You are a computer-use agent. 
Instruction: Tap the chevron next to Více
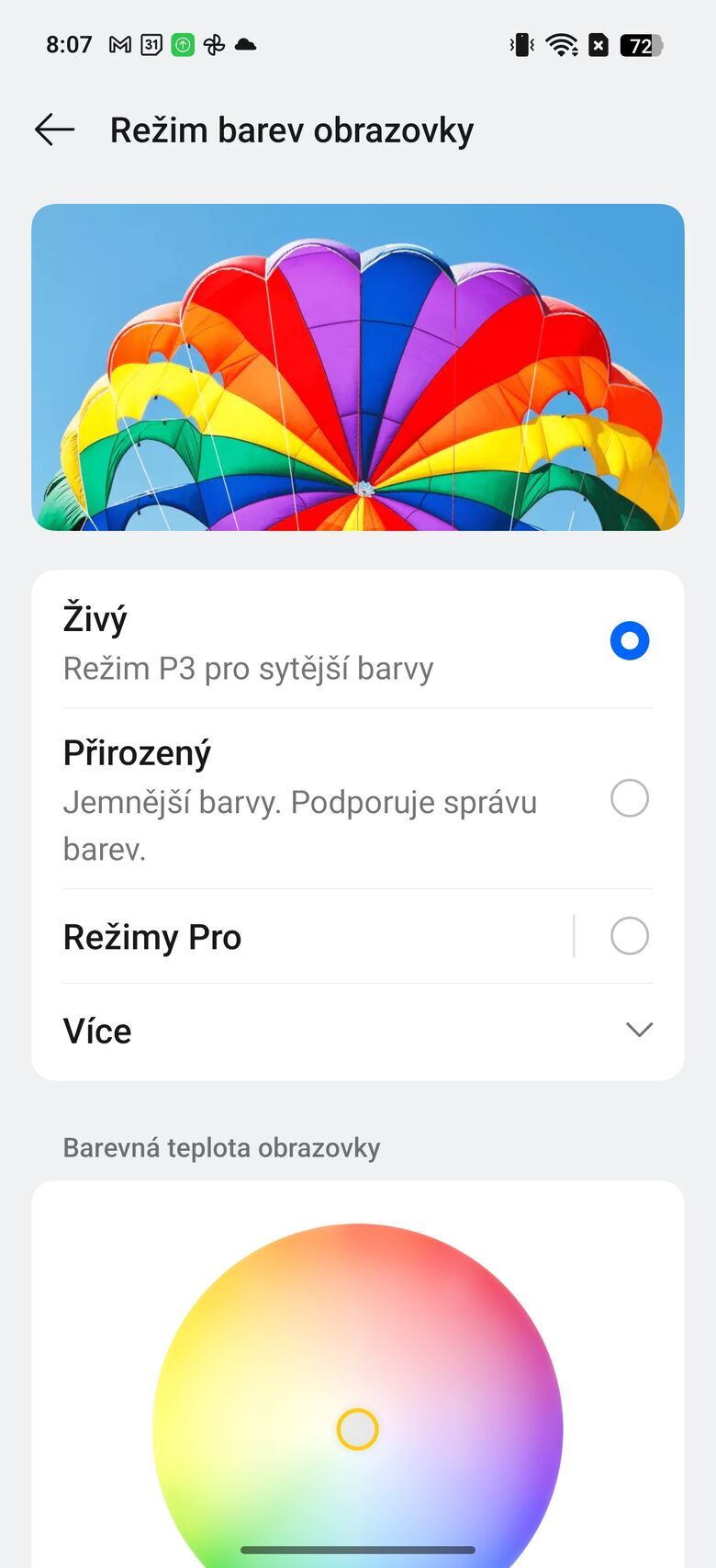[640, 1030]
